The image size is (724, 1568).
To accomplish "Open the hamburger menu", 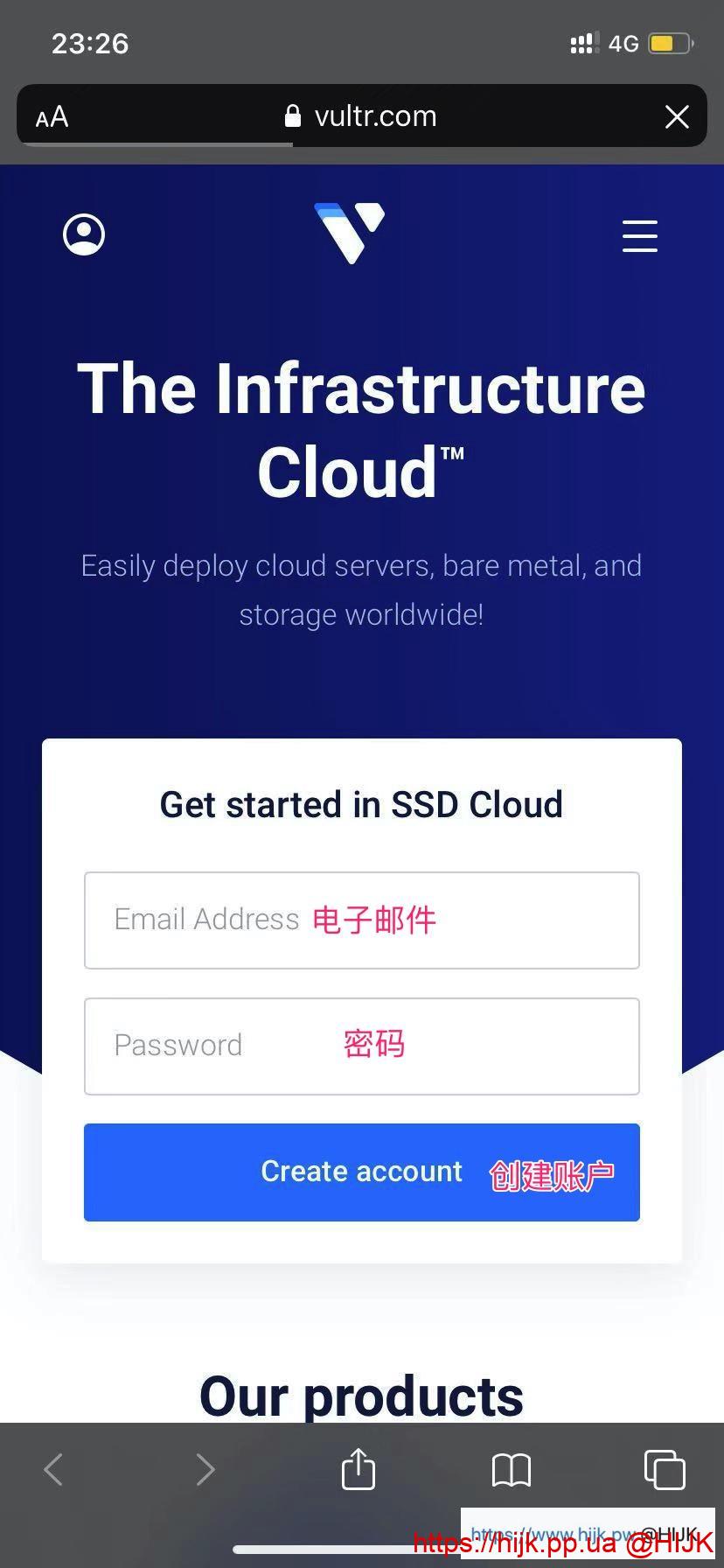I will point(639,236).
